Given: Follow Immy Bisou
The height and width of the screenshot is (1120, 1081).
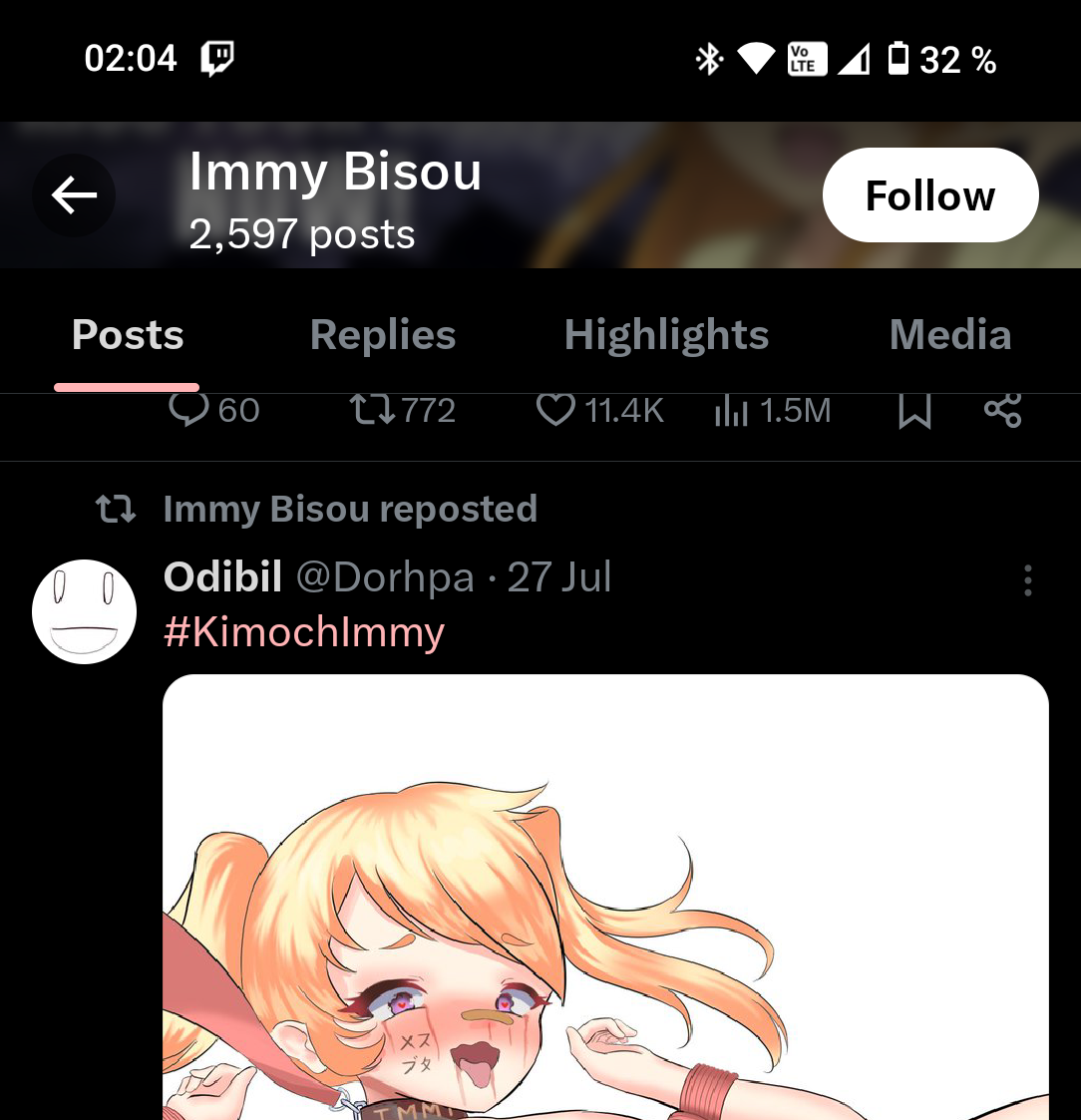Looking at the screenshot, I should pos(929,195).
